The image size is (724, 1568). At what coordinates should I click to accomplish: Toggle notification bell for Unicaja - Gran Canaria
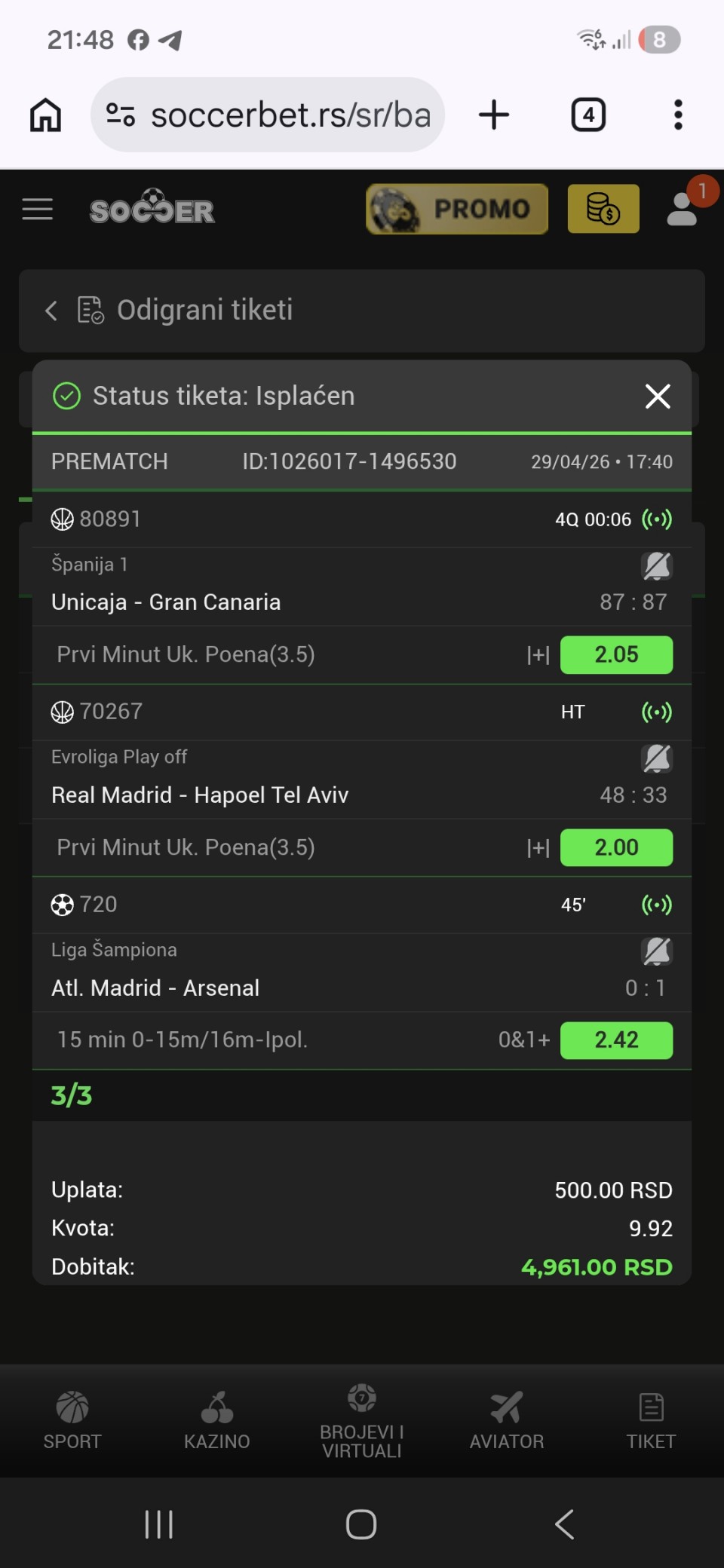656,565
